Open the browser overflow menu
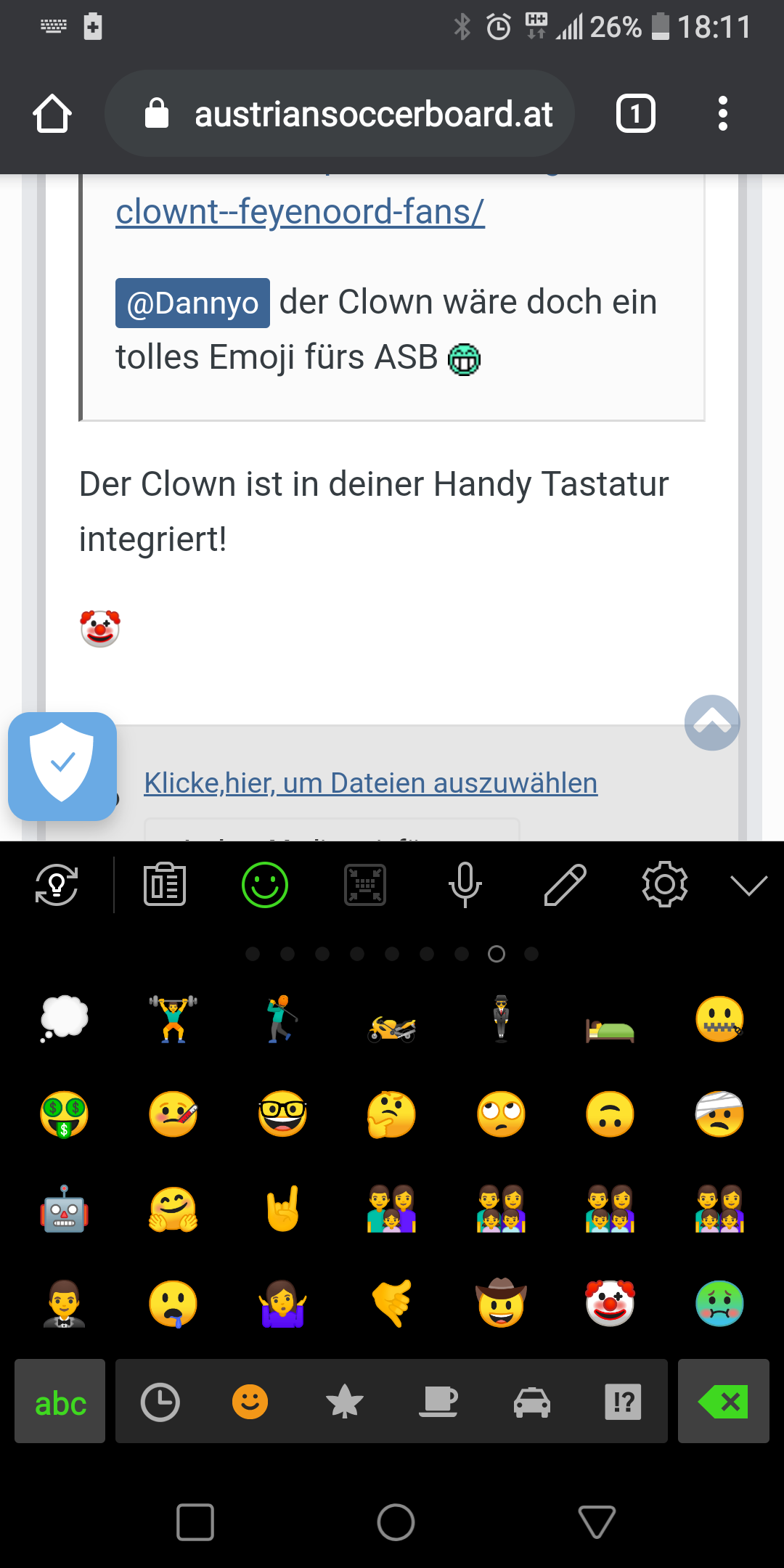 722,114
